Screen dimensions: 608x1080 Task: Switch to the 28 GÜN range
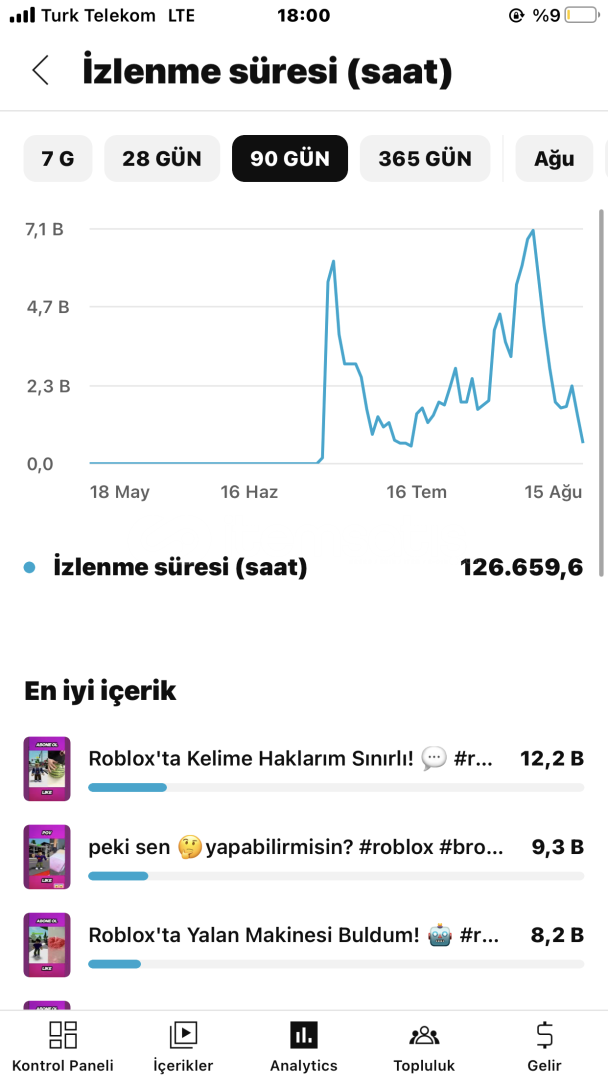162,158
